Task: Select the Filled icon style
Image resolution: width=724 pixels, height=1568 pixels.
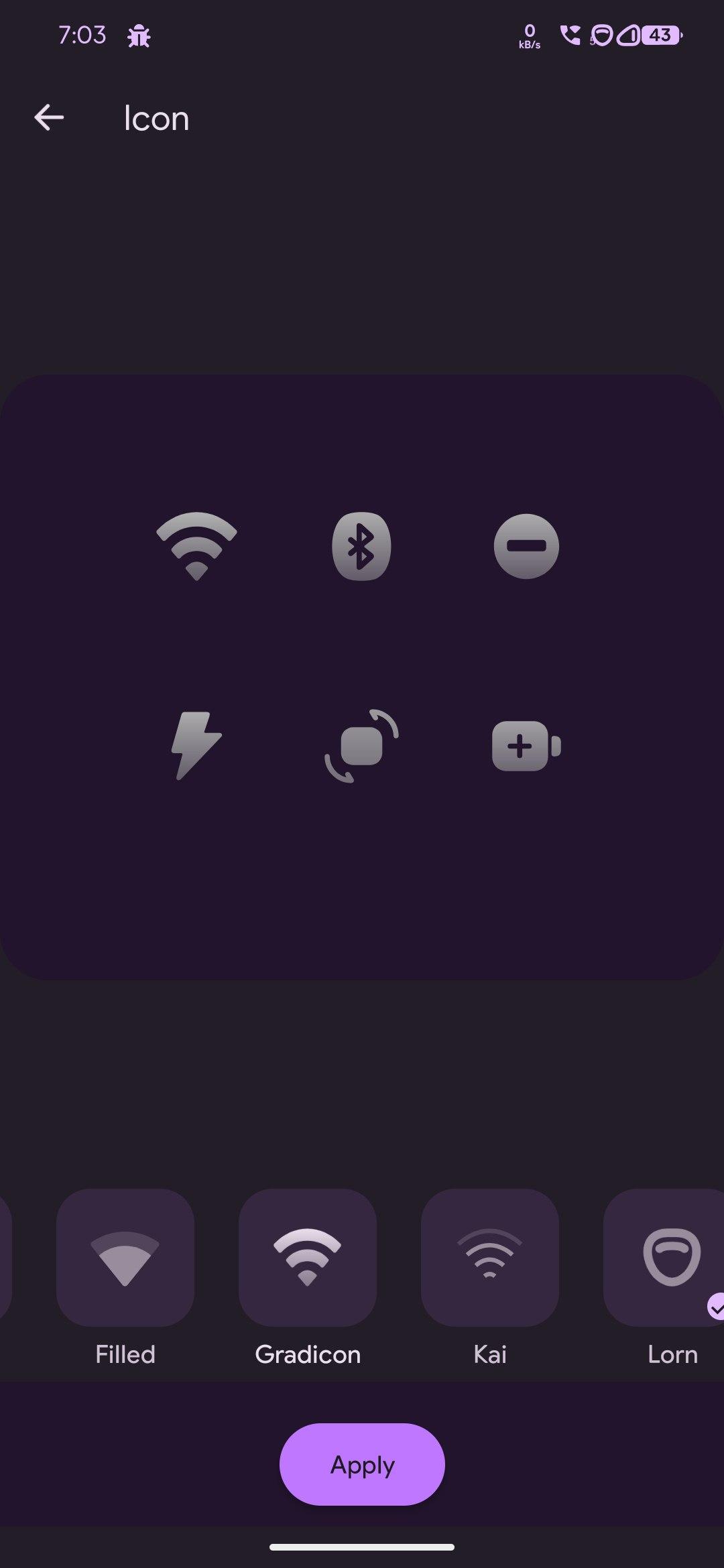Action: (125, 1258)
